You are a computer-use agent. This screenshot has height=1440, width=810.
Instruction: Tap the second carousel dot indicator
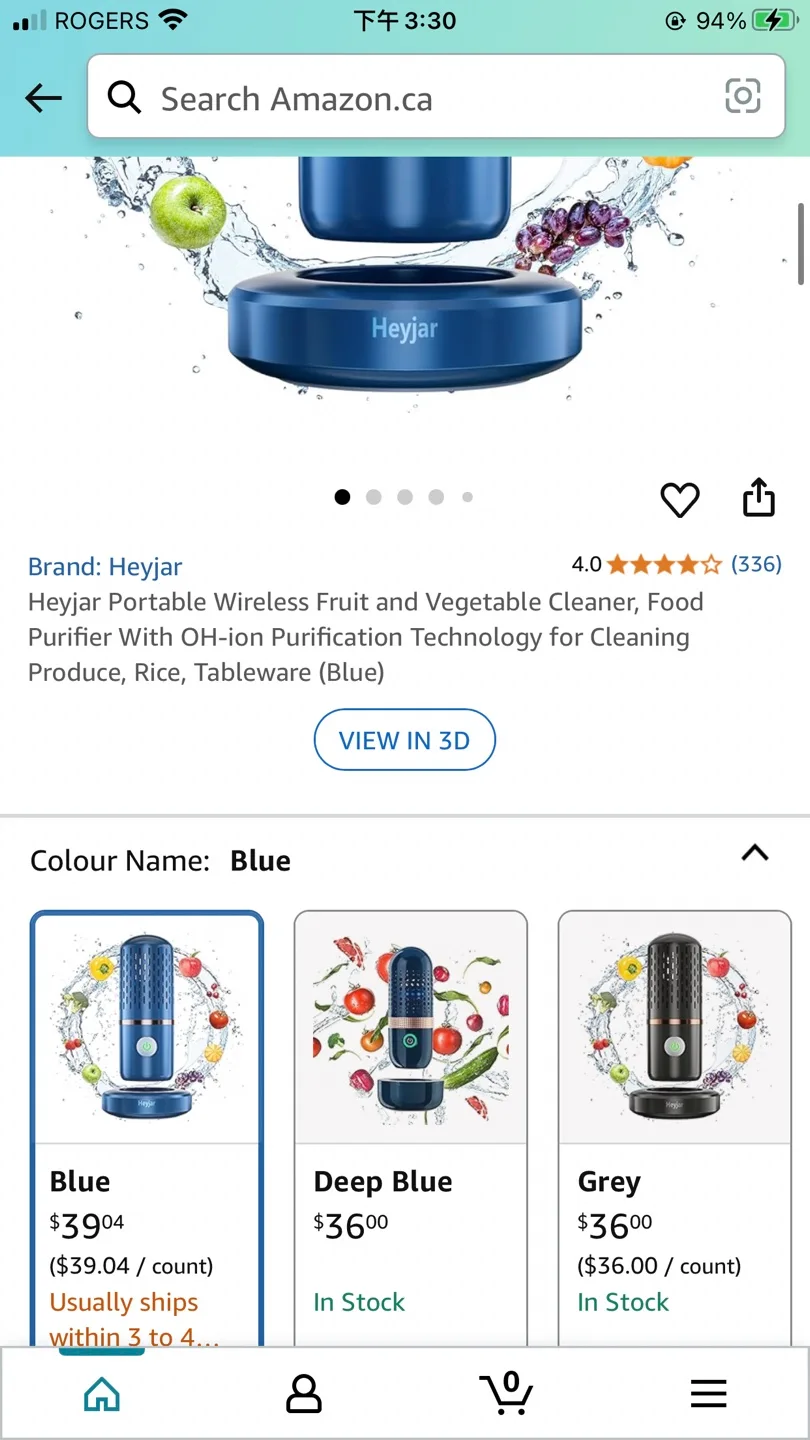(373, 497)
